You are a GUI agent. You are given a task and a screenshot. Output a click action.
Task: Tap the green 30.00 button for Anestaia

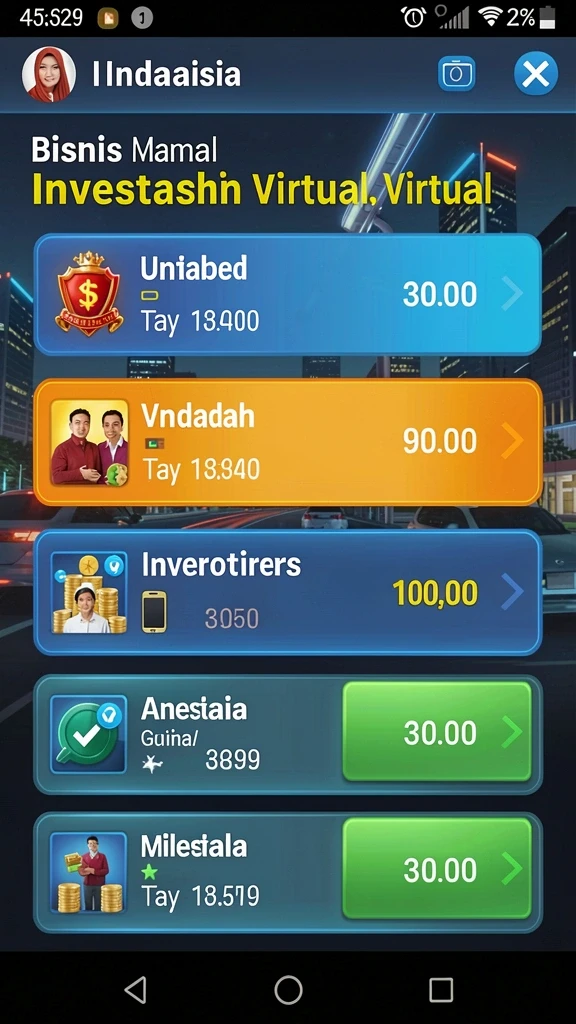tap(437, 731)
